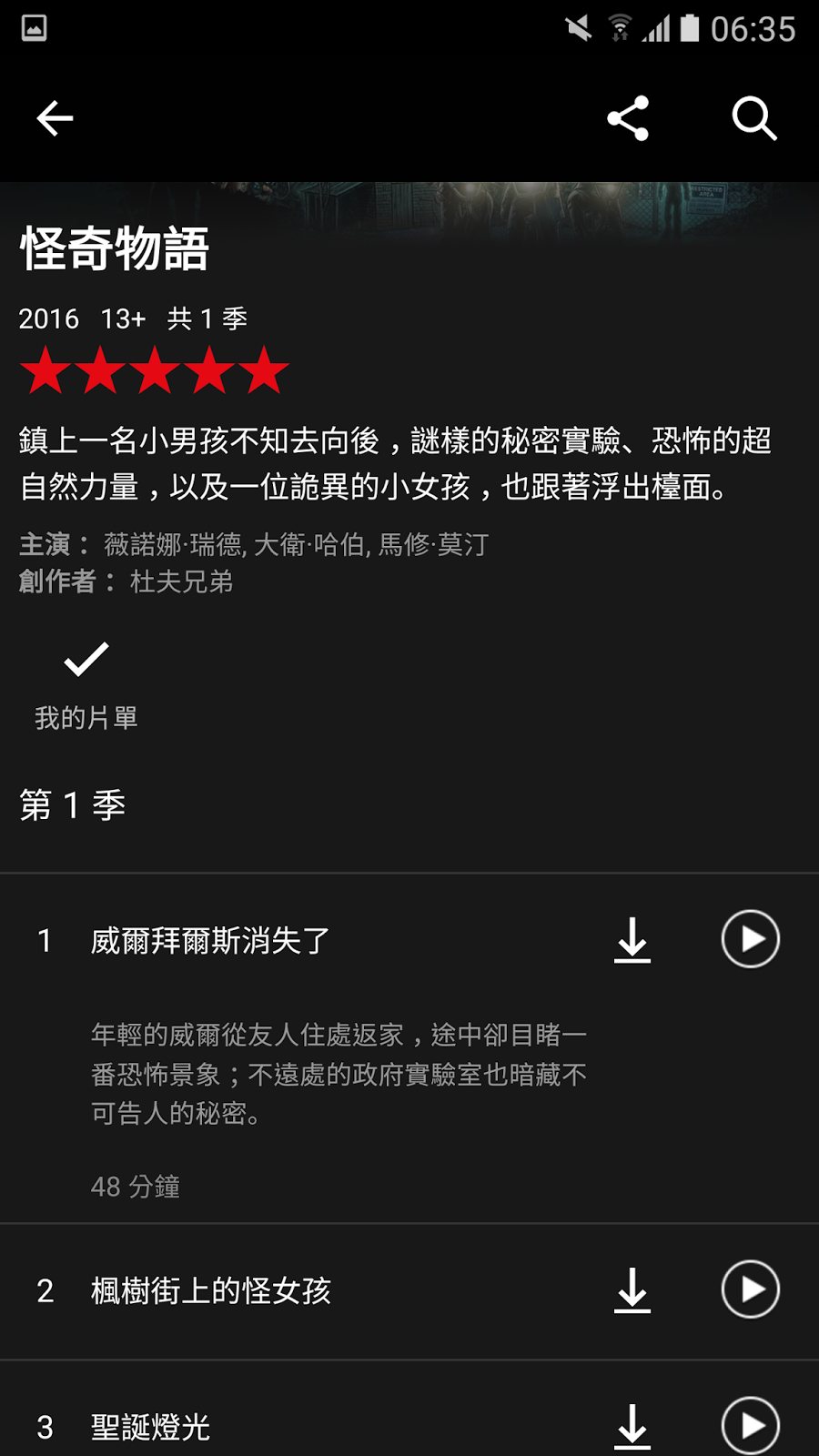Open the search magnifier

[x=754, y=118]
